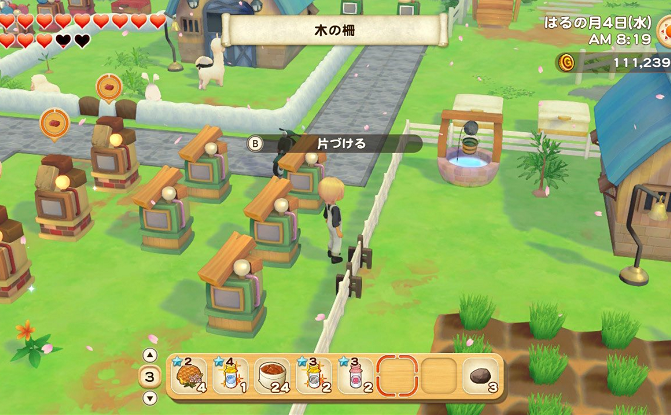Select the bowl item with quantity 24
This screenshot has width=671, height=415.
(273, 377)
